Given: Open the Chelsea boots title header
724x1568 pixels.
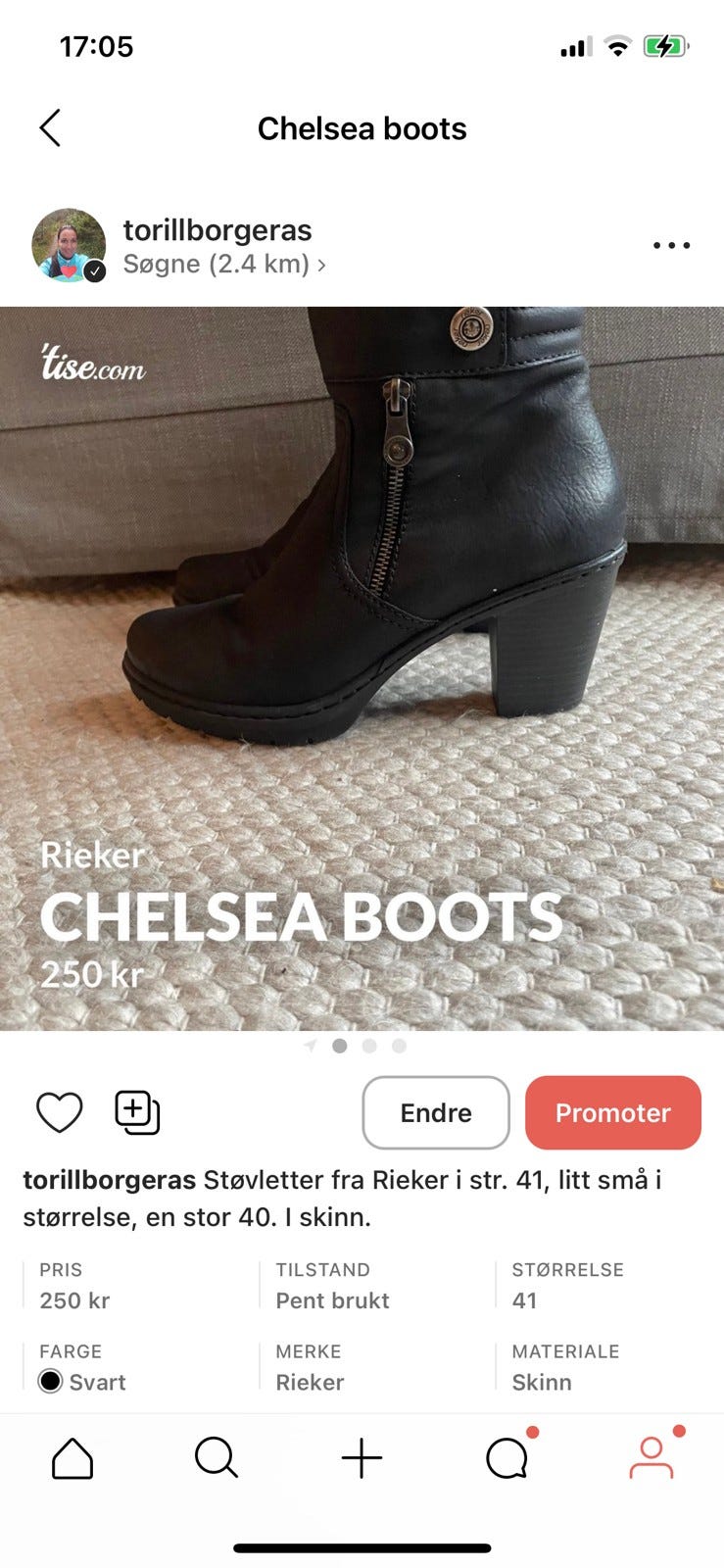Looking at the screenshot, I should point(362,127).
